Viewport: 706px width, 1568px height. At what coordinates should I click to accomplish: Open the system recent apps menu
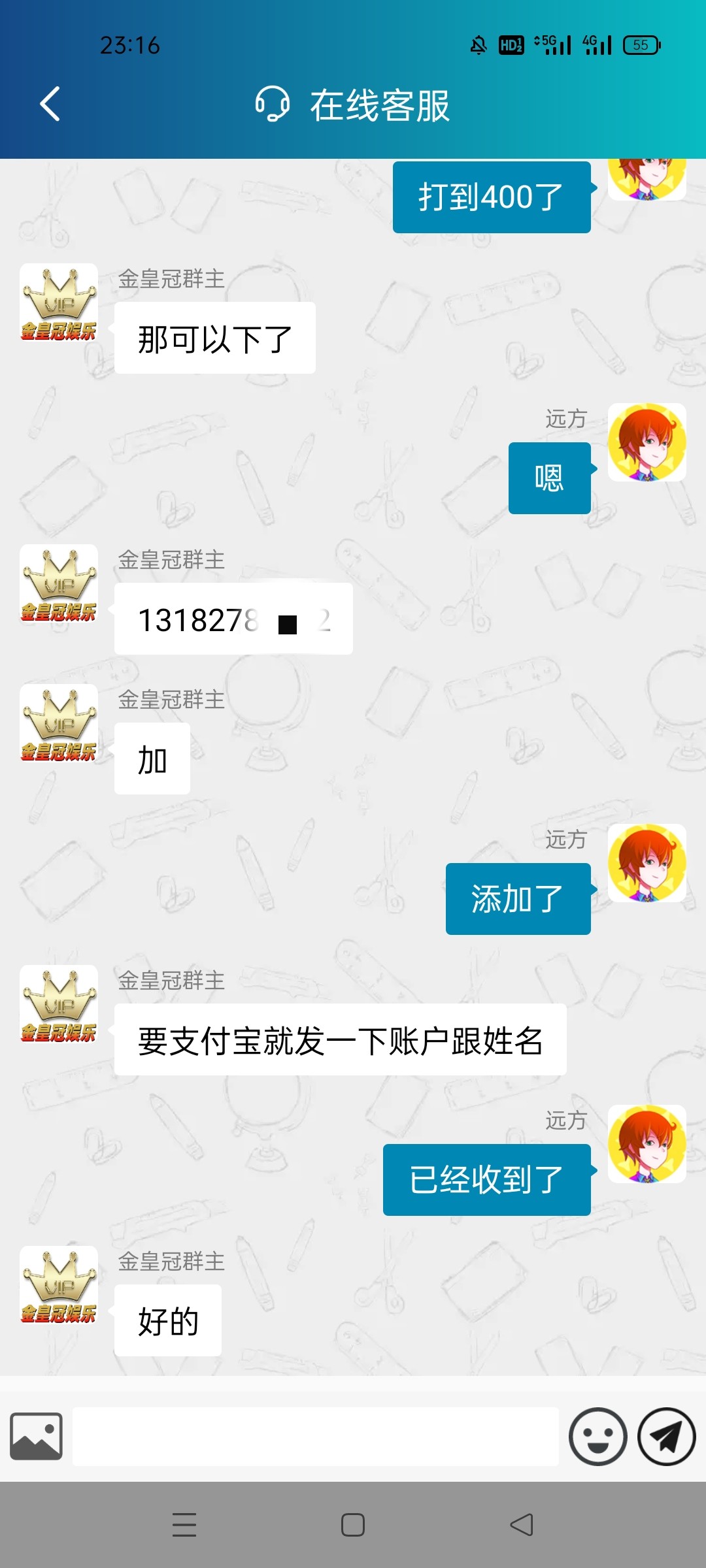coord(184,1525)
